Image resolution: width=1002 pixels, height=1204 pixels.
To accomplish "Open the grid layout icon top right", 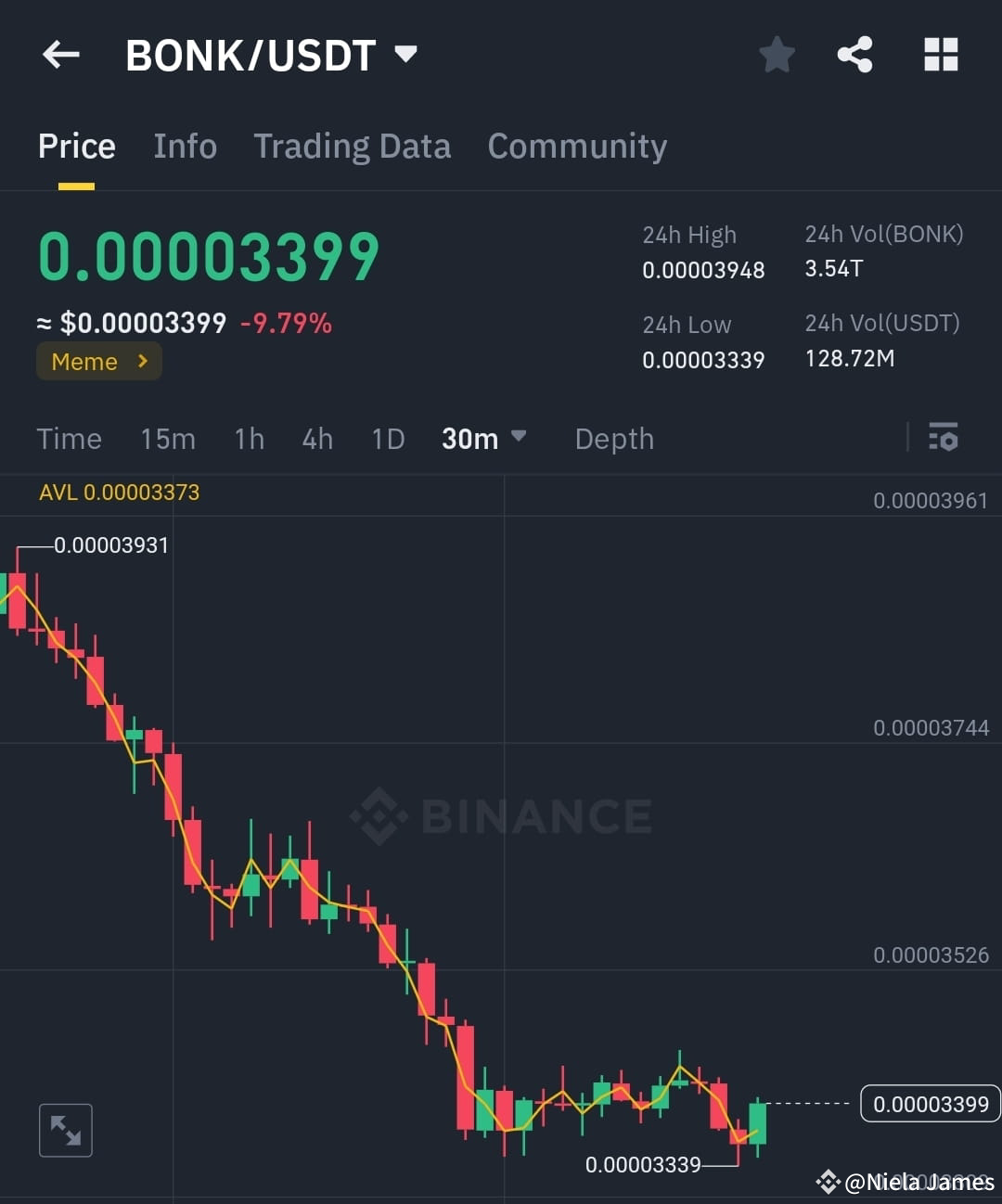I will [x=941, y=54].
